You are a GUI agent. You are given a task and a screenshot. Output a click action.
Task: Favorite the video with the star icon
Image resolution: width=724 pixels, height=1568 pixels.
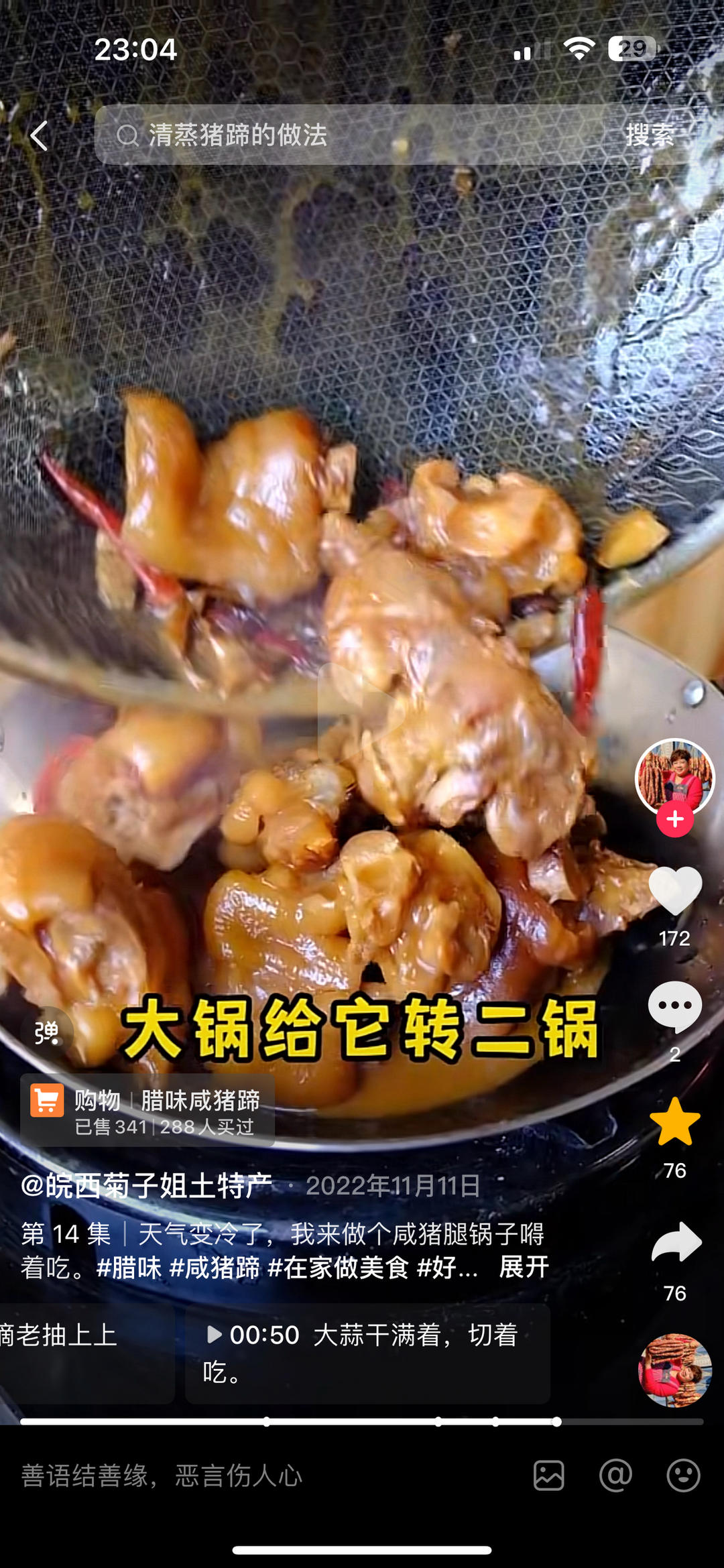tap(674, 1123)
